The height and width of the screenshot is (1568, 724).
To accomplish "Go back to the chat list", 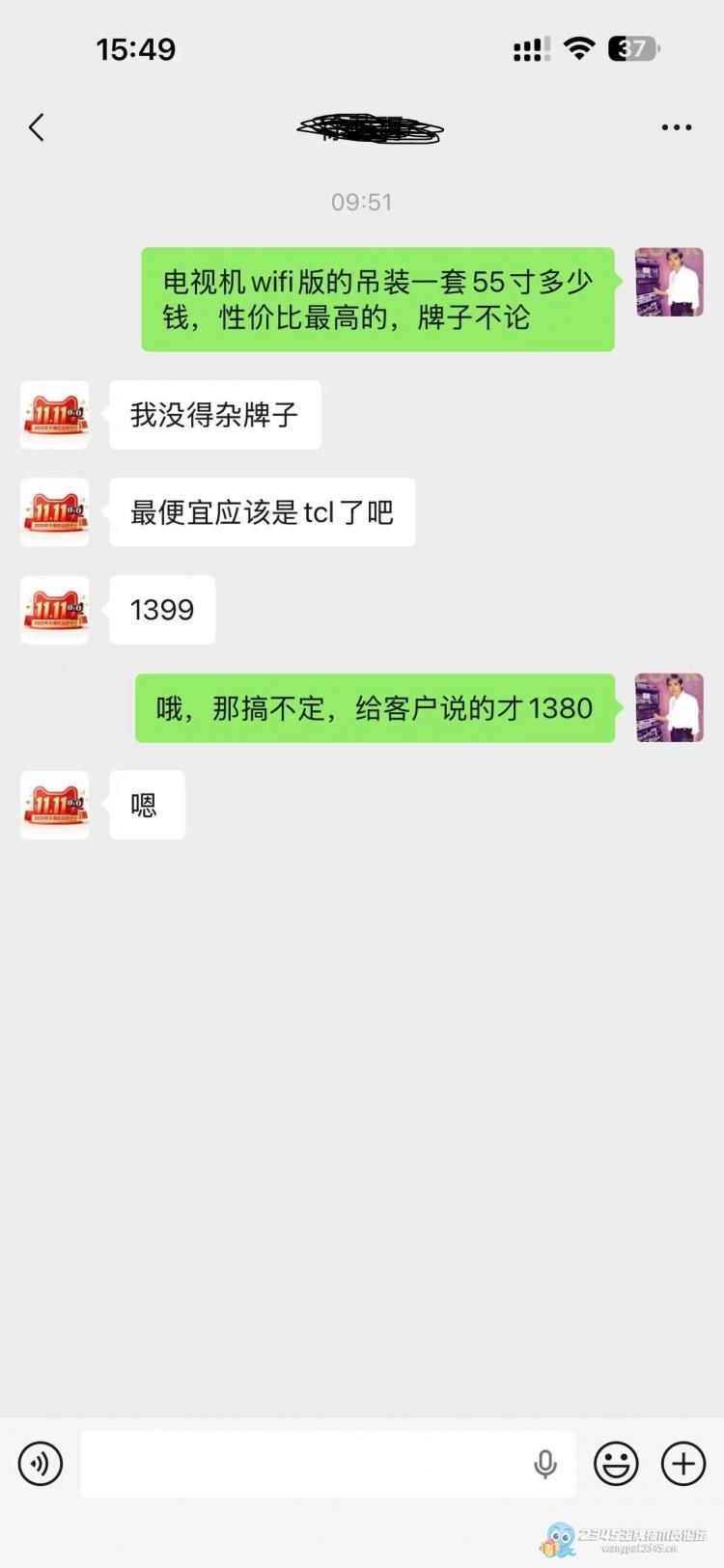I will 37,127.
